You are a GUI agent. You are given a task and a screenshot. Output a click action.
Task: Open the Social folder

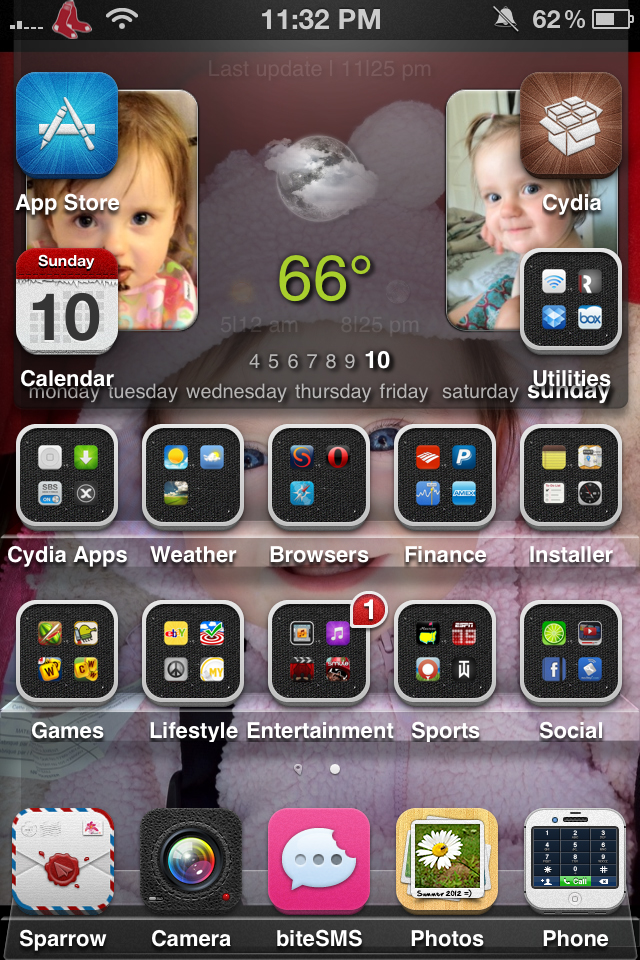[571, 652]
